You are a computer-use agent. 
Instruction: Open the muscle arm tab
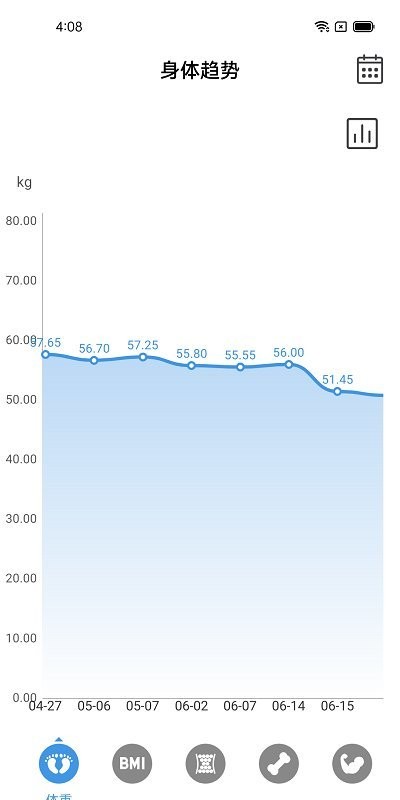point(353,763)
